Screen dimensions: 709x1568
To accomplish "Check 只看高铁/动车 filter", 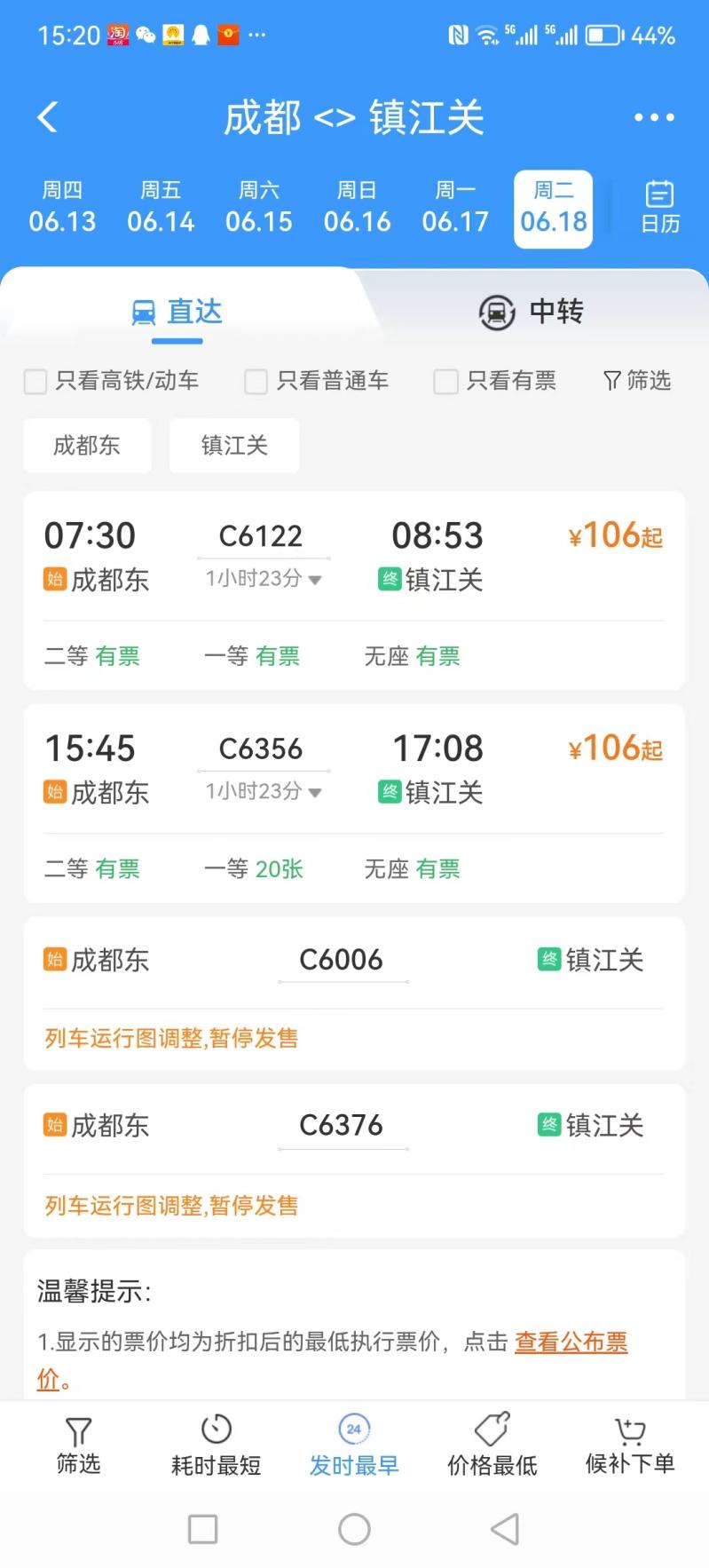I will pos(111,381).
